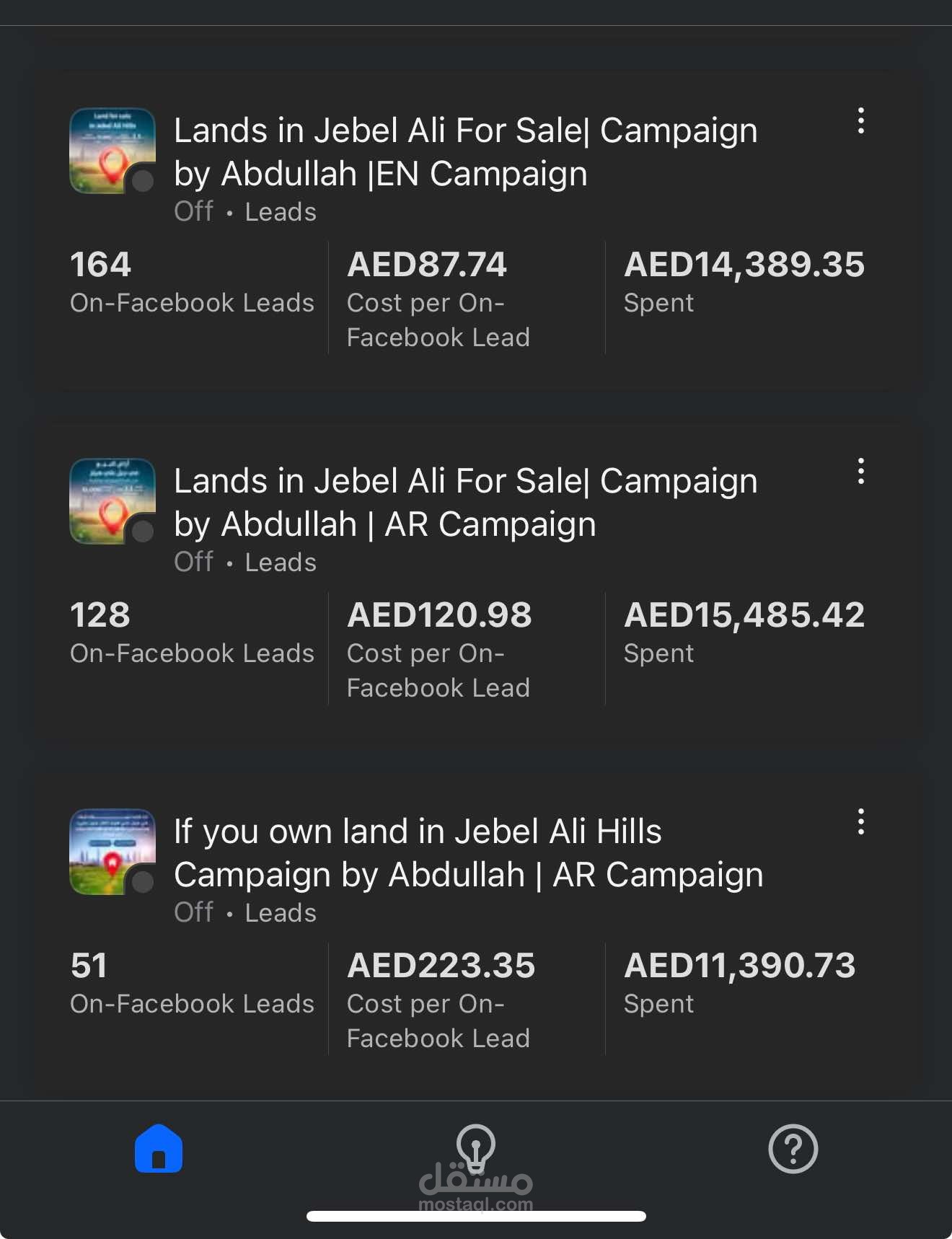Open the Lands in Jebel Ali EN Campaign
Viewport: 952px width, 1239px height.
[x=465, y=152]
